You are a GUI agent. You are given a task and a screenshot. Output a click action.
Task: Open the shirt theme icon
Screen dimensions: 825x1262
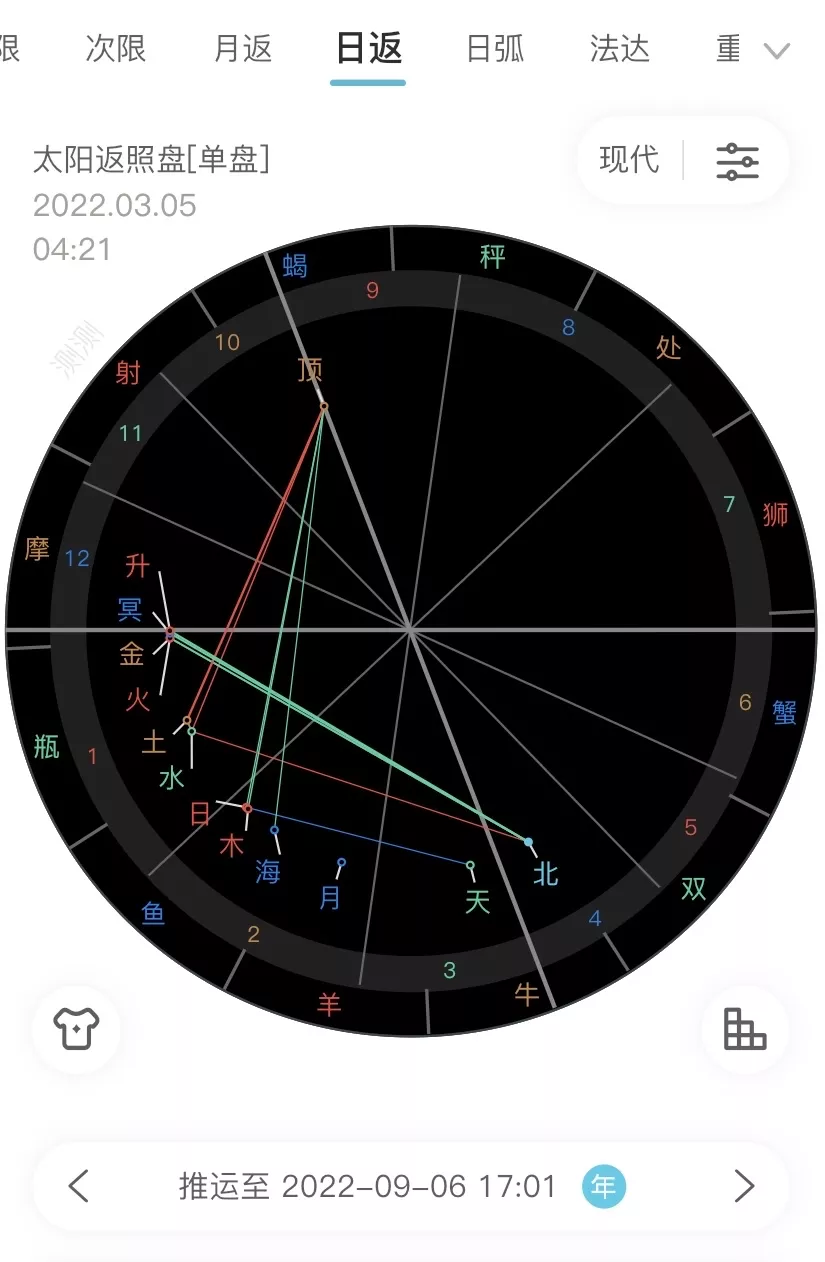(77, 1028)
